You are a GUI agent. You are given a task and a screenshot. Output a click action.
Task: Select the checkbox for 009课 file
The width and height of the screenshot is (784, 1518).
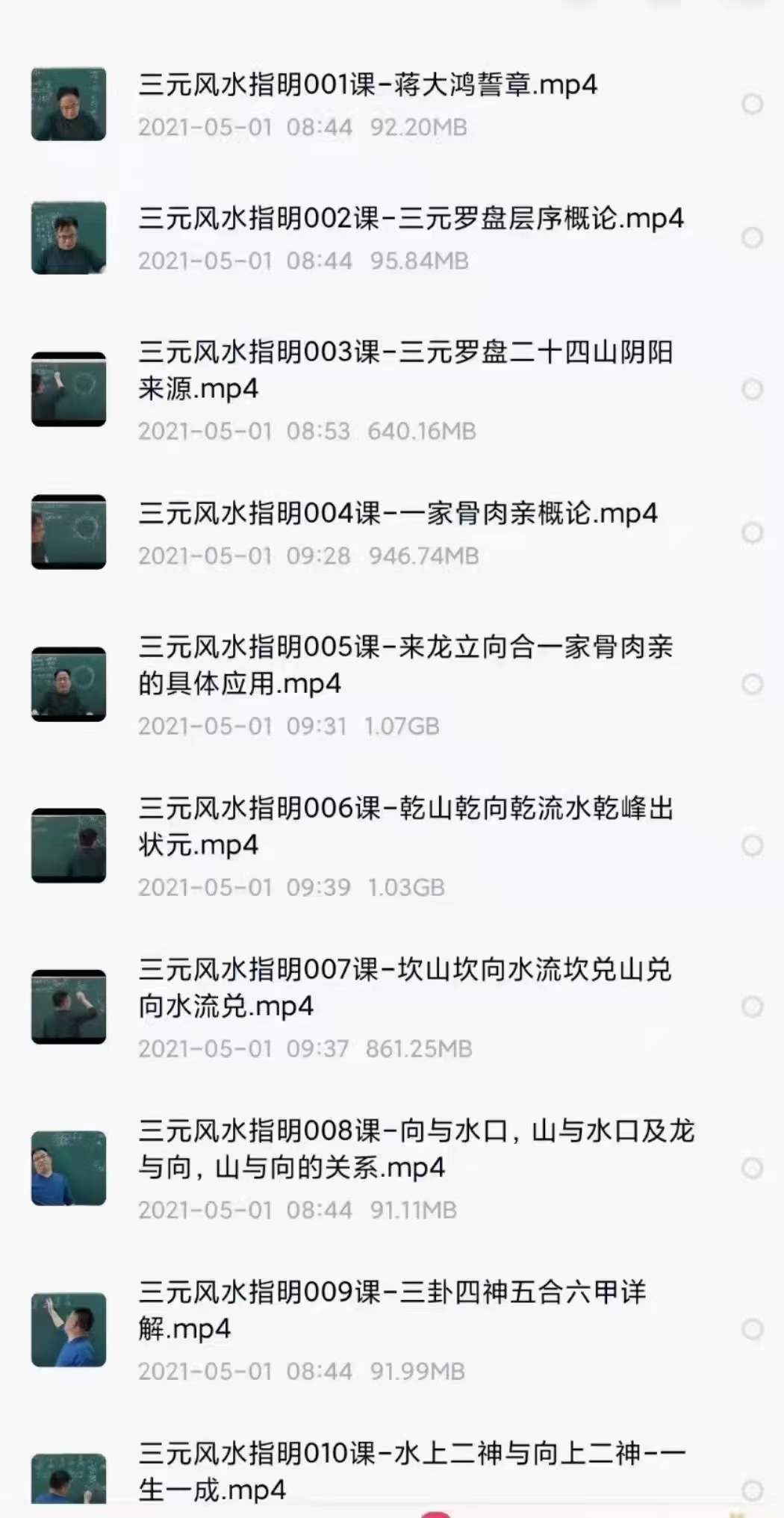click(x=752, y=1329)
